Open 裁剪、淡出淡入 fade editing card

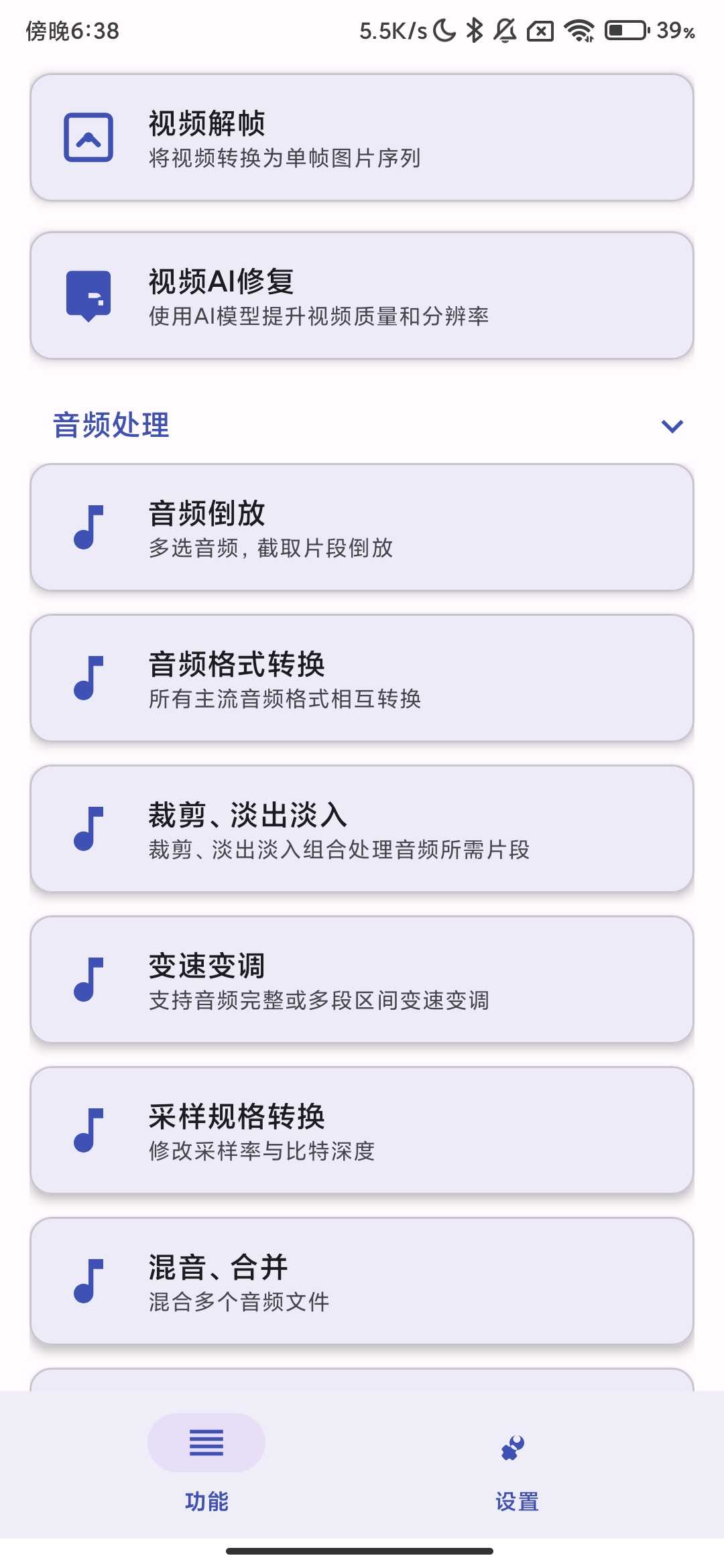pyautogui.click(x=362, y=830)
